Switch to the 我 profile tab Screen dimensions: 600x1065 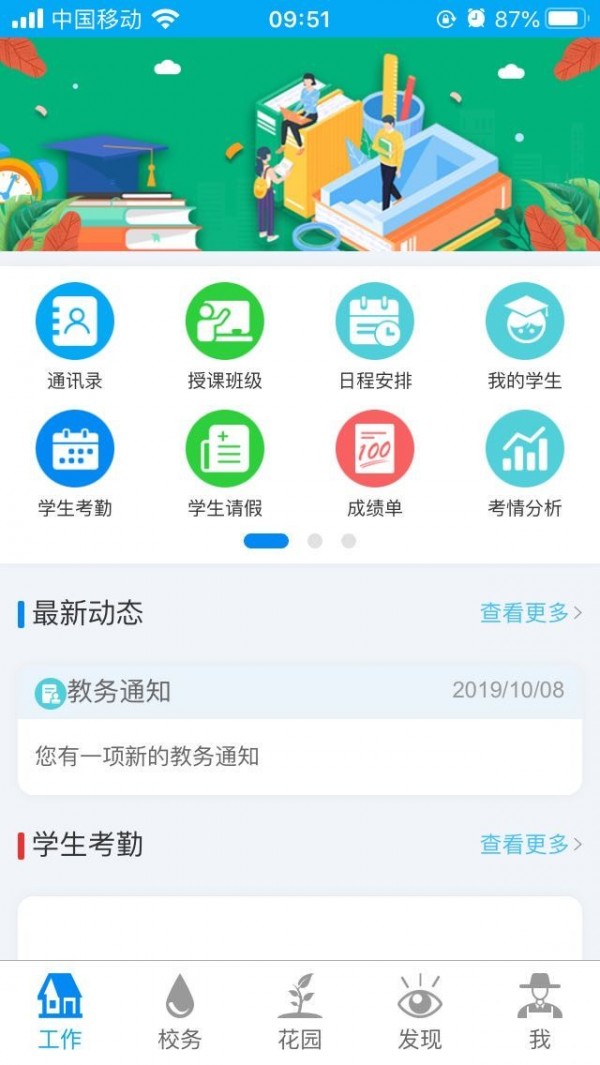point(540,1010)
